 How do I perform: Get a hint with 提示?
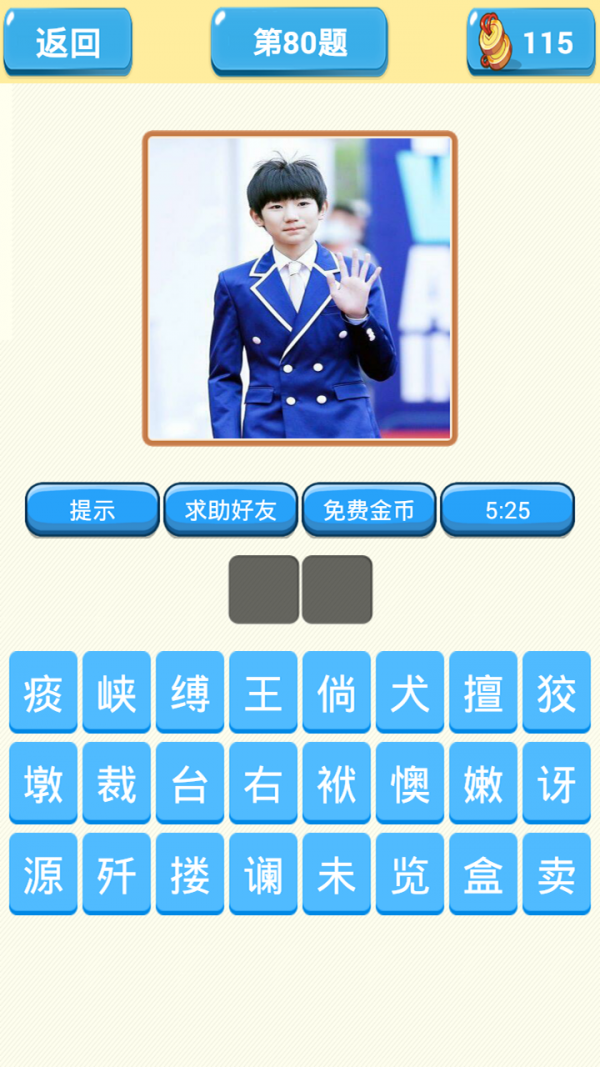(92, 510)
